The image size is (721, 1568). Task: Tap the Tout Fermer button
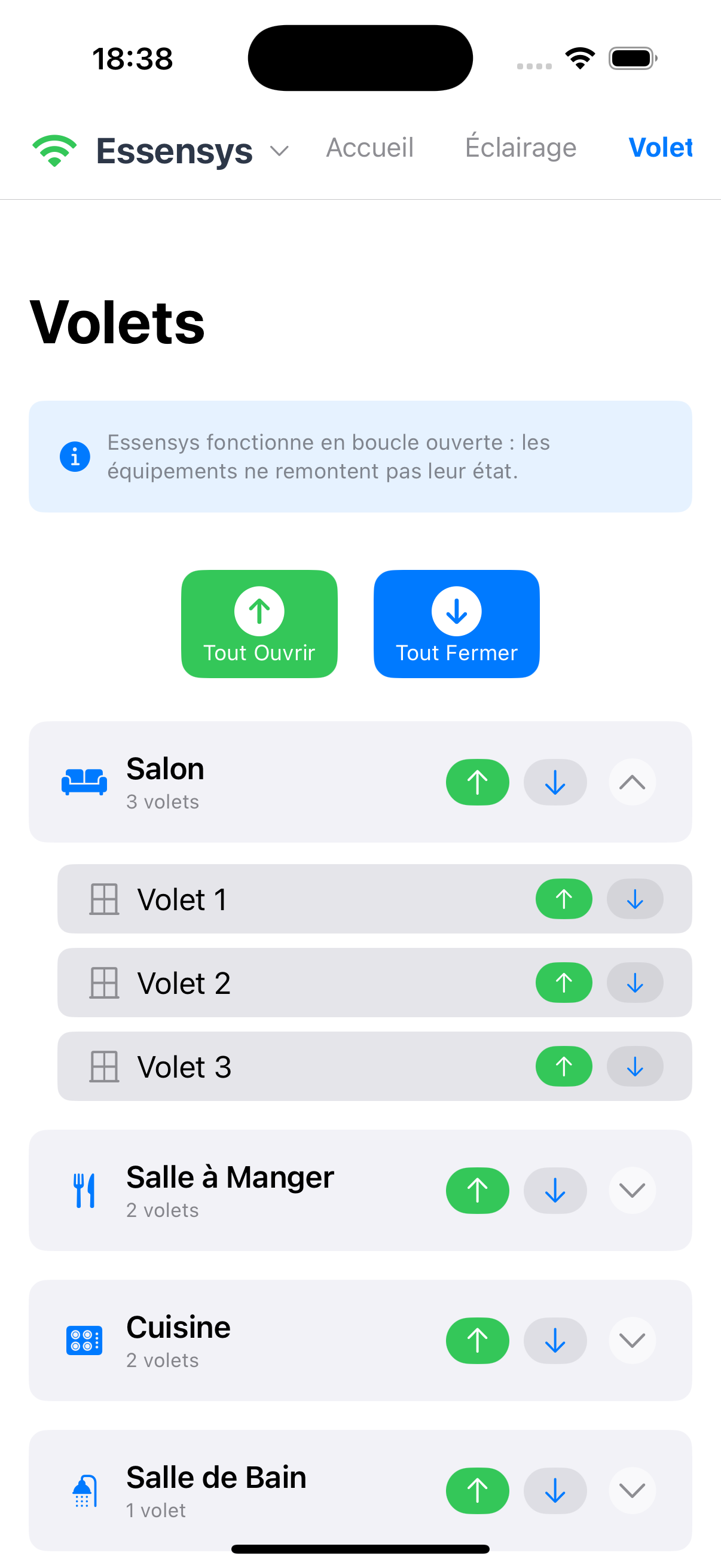pos(456,623)
